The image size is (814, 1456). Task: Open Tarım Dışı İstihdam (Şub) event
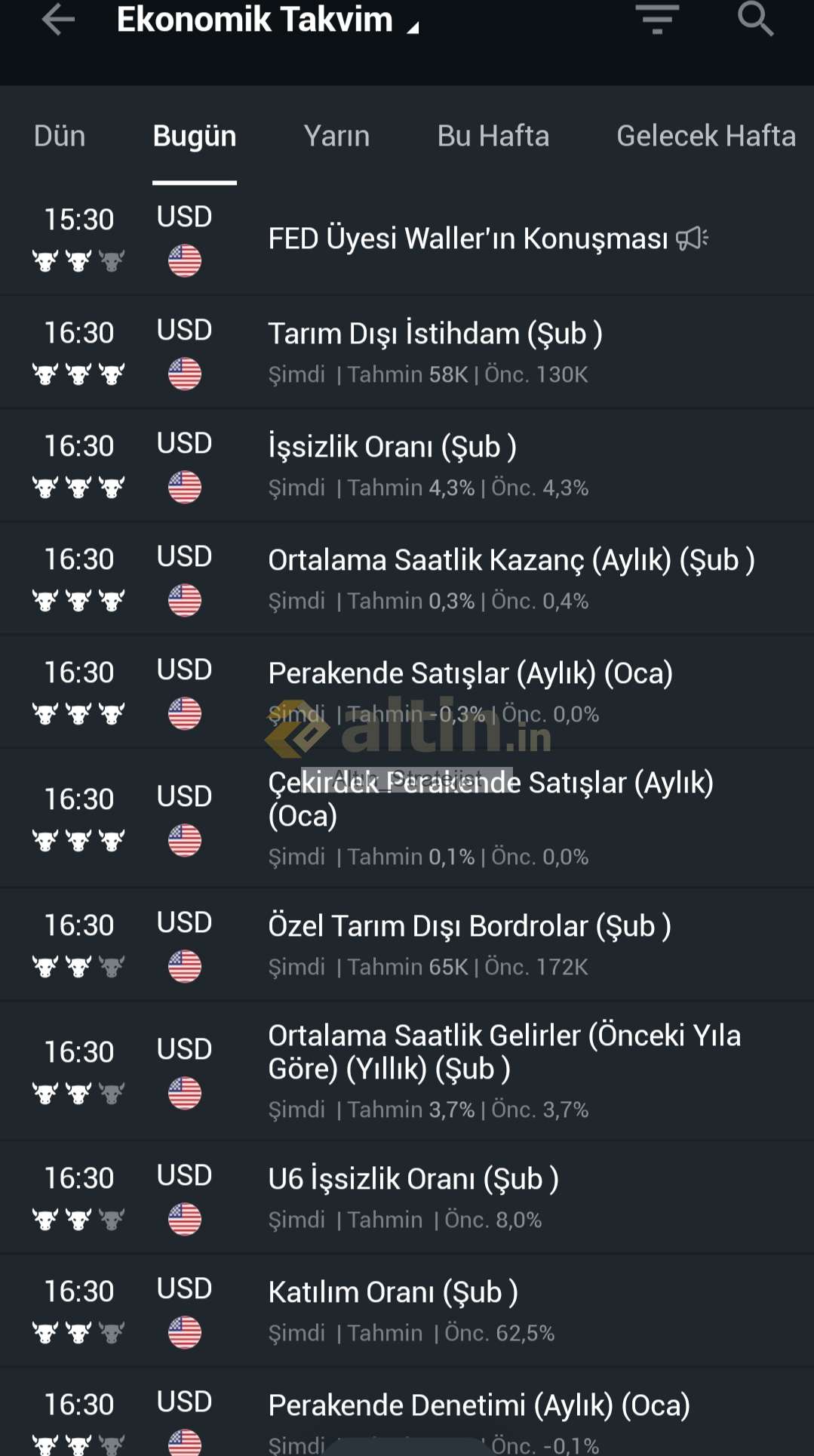click(x=435, y=334)
